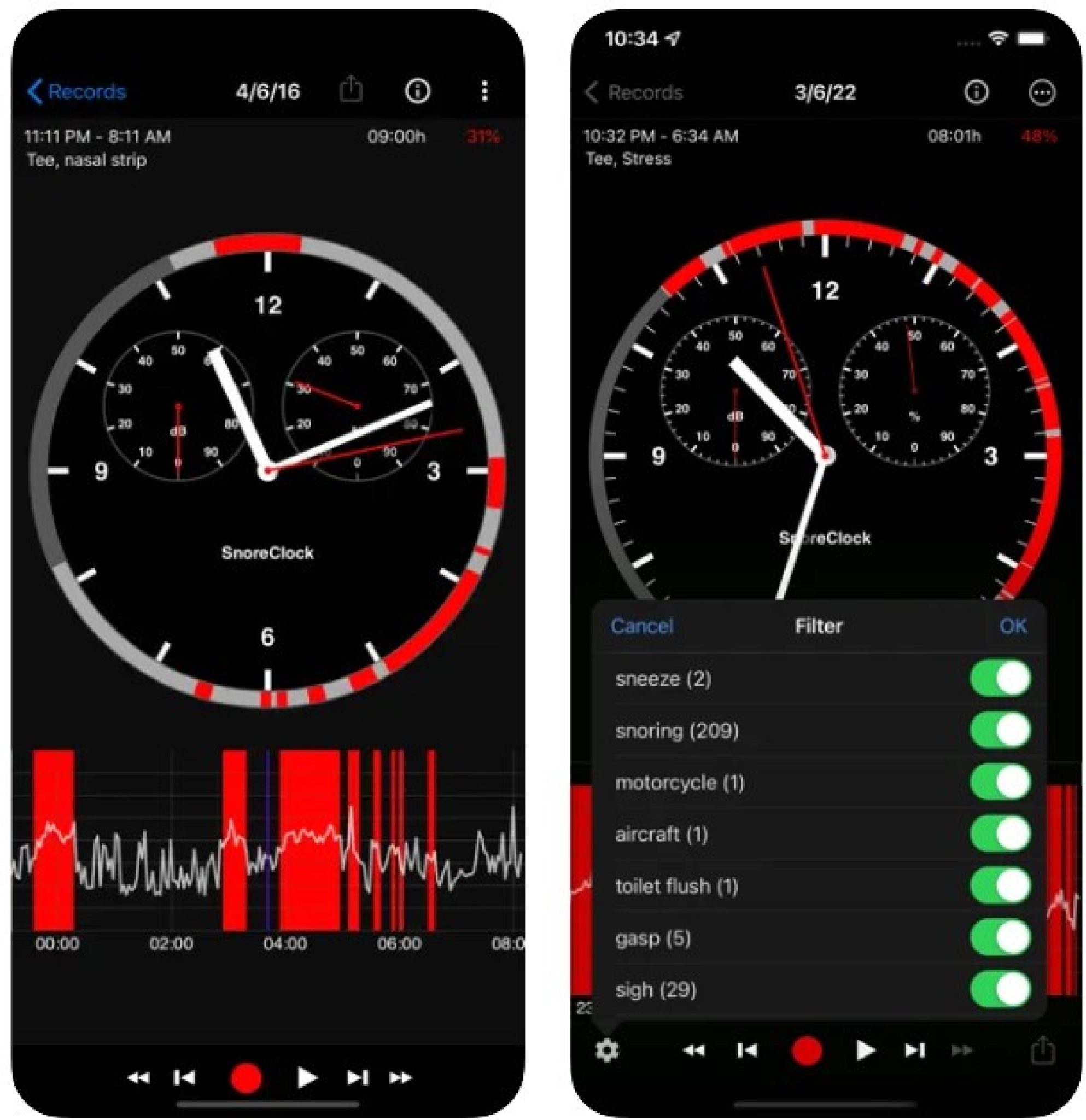Open the three-dot overflow menu
This screenshot has width=1086, height=1120.
tap(485, 90)
